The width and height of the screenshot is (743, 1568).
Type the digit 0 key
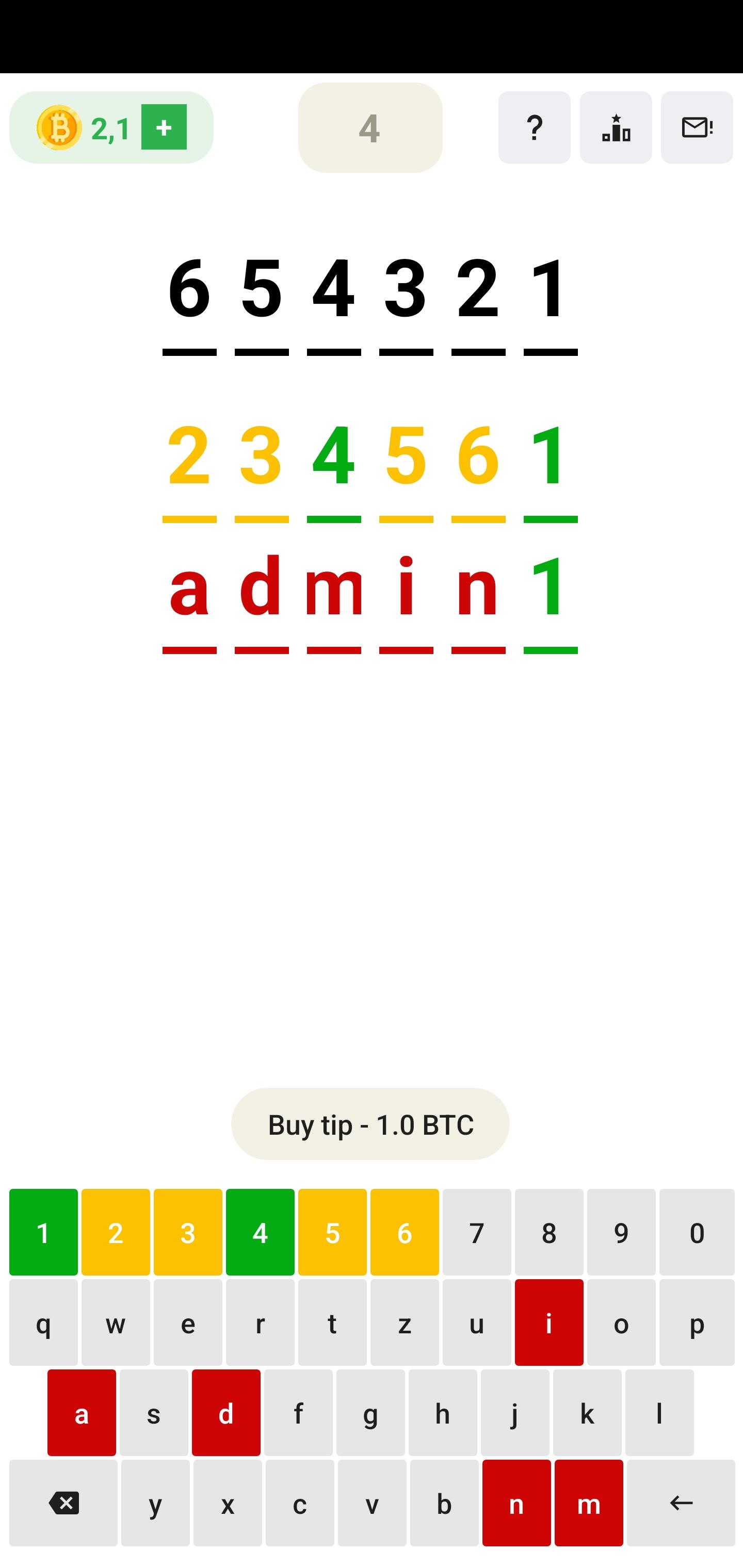point(697,1233)
